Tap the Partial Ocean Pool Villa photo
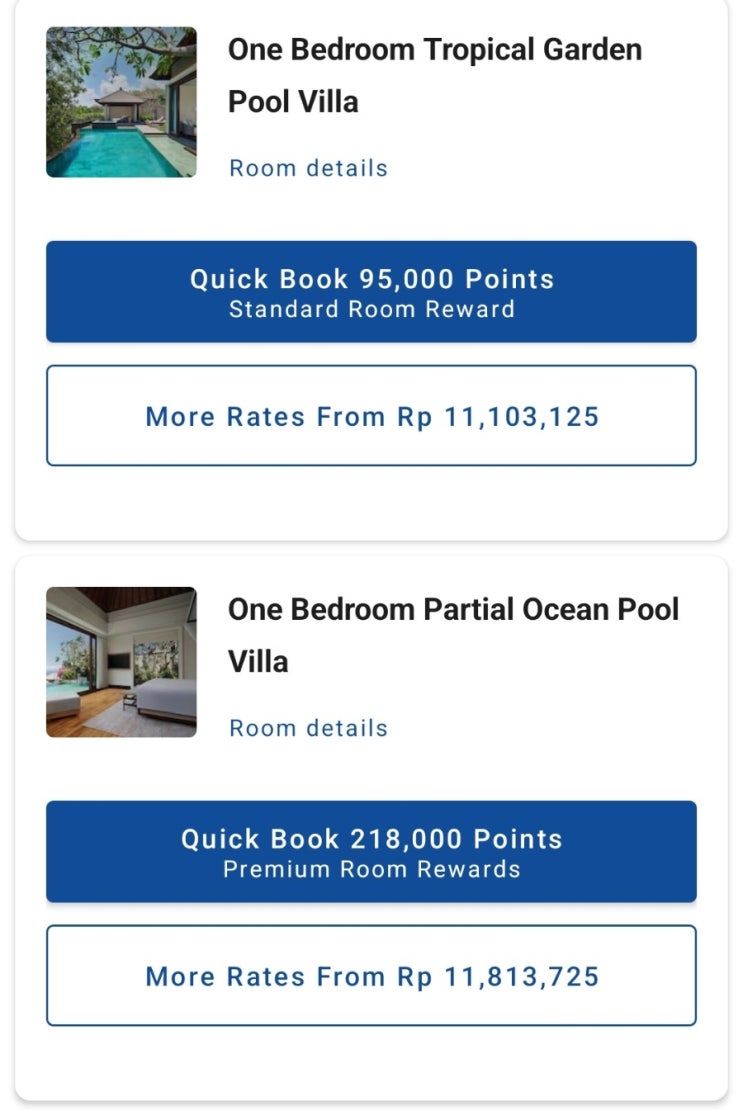743x1111 pixels. 121,662
